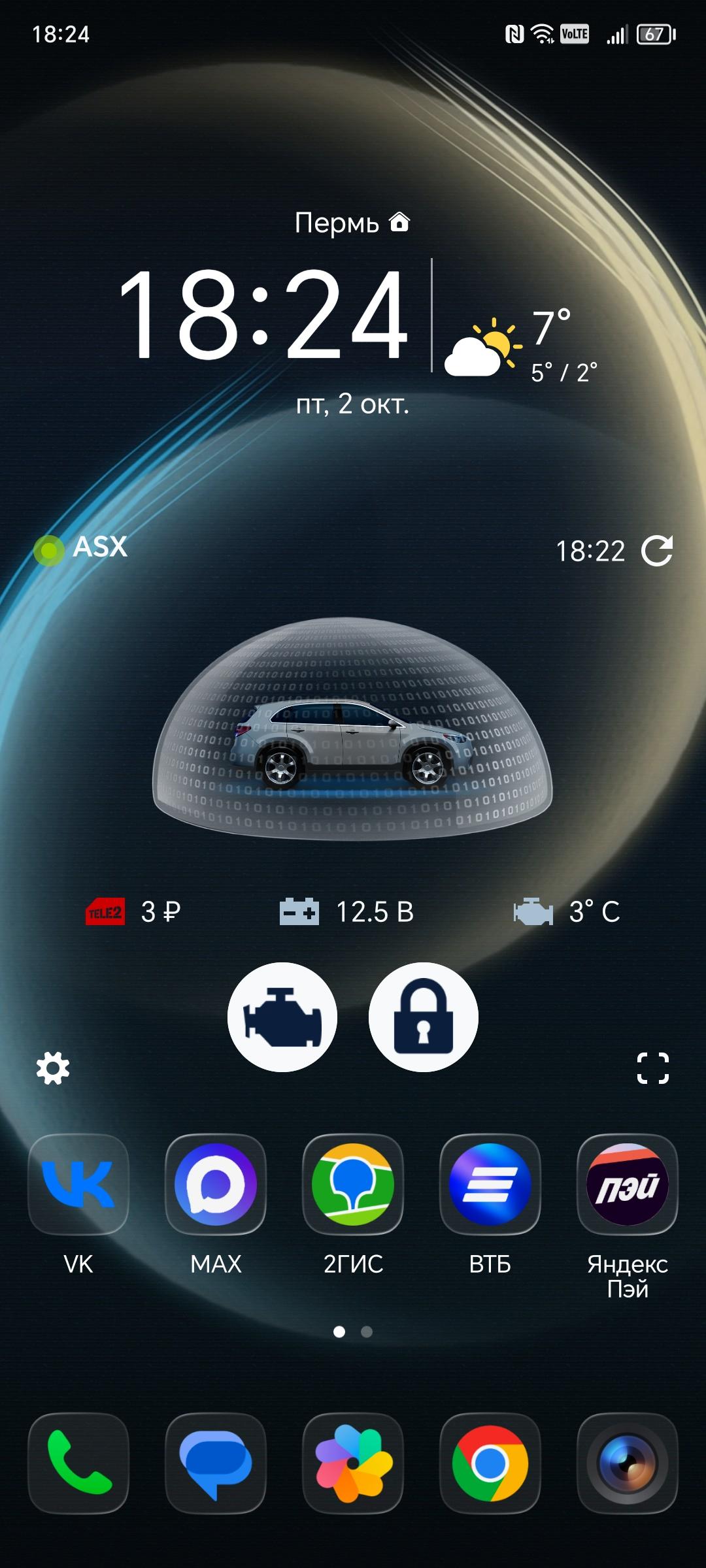Tap the padlock button in the car widget
Image resolution: width=706 pixels, height=1568 pixels.
[424, 1017]
